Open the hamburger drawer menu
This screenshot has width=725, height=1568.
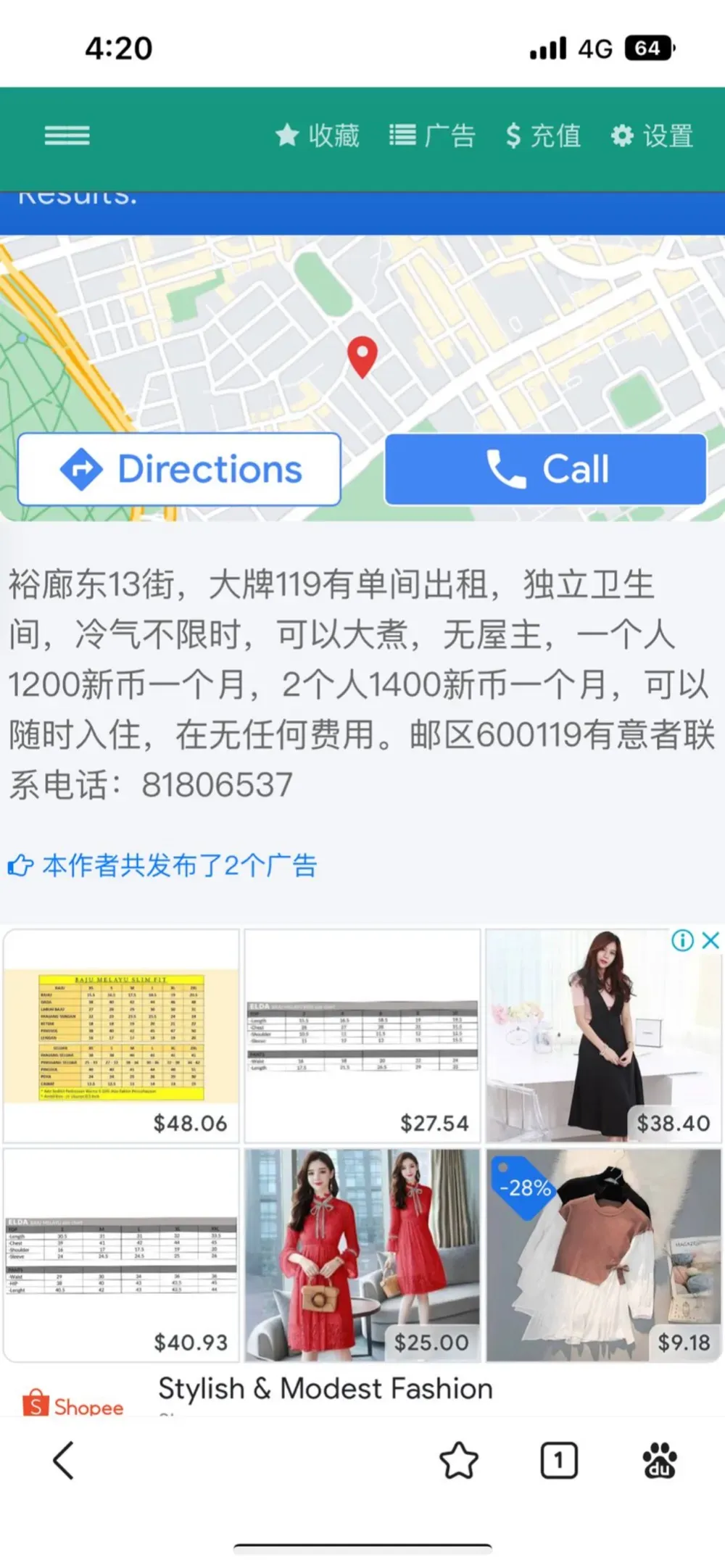[x=67, y=136]
